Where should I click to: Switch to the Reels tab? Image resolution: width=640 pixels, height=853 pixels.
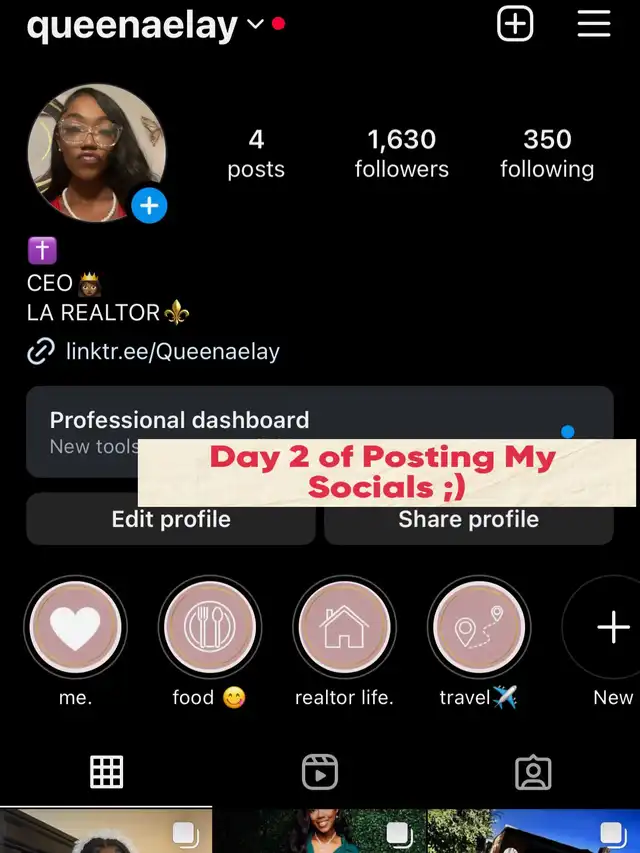coord(320,771)
